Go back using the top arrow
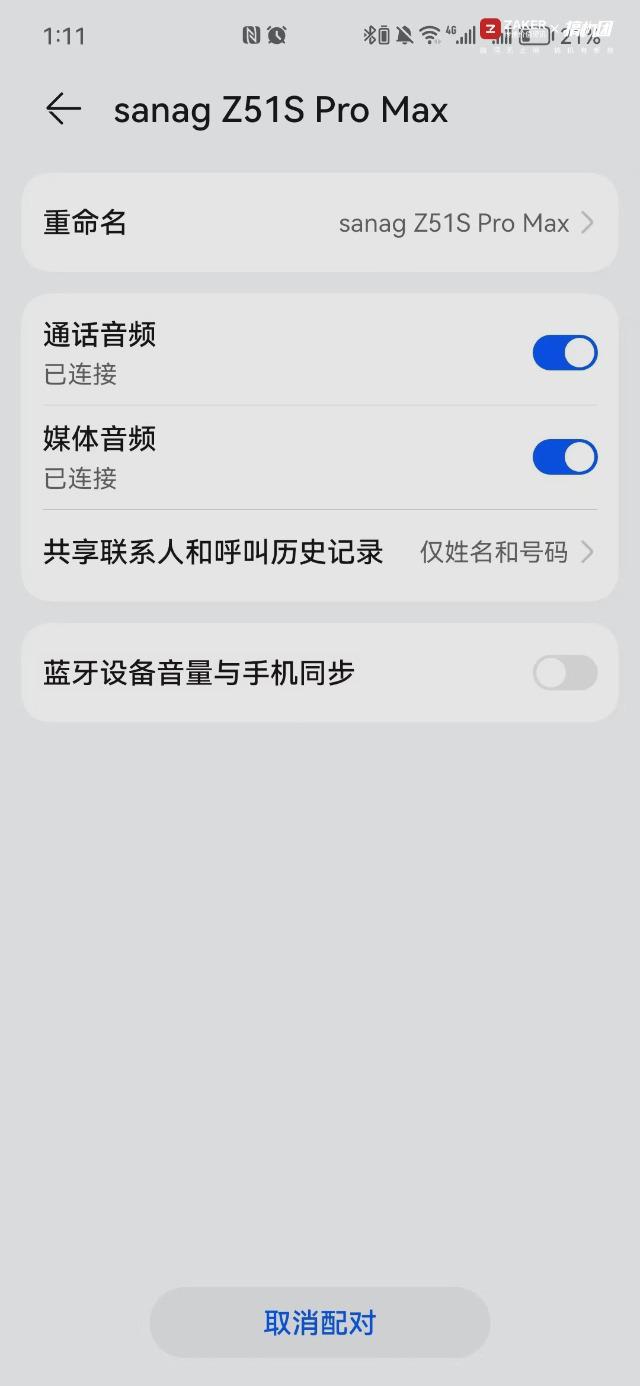The height and width of the screenshot is (1386, 640). coord(63,109)
